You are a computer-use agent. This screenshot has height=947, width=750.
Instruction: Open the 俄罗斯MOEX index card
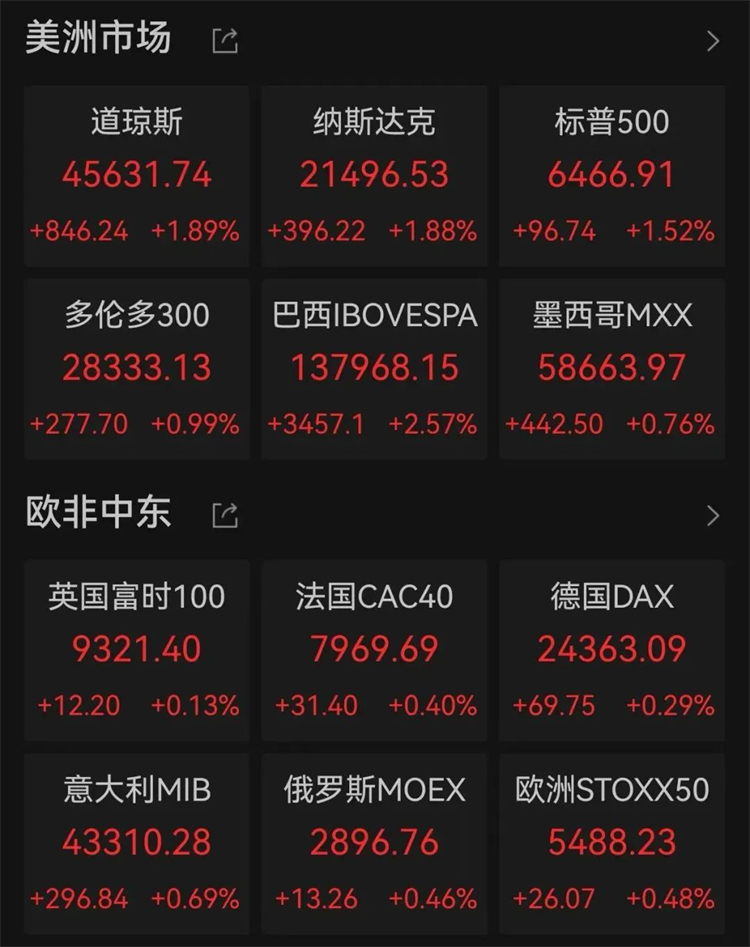coord(374,843)
